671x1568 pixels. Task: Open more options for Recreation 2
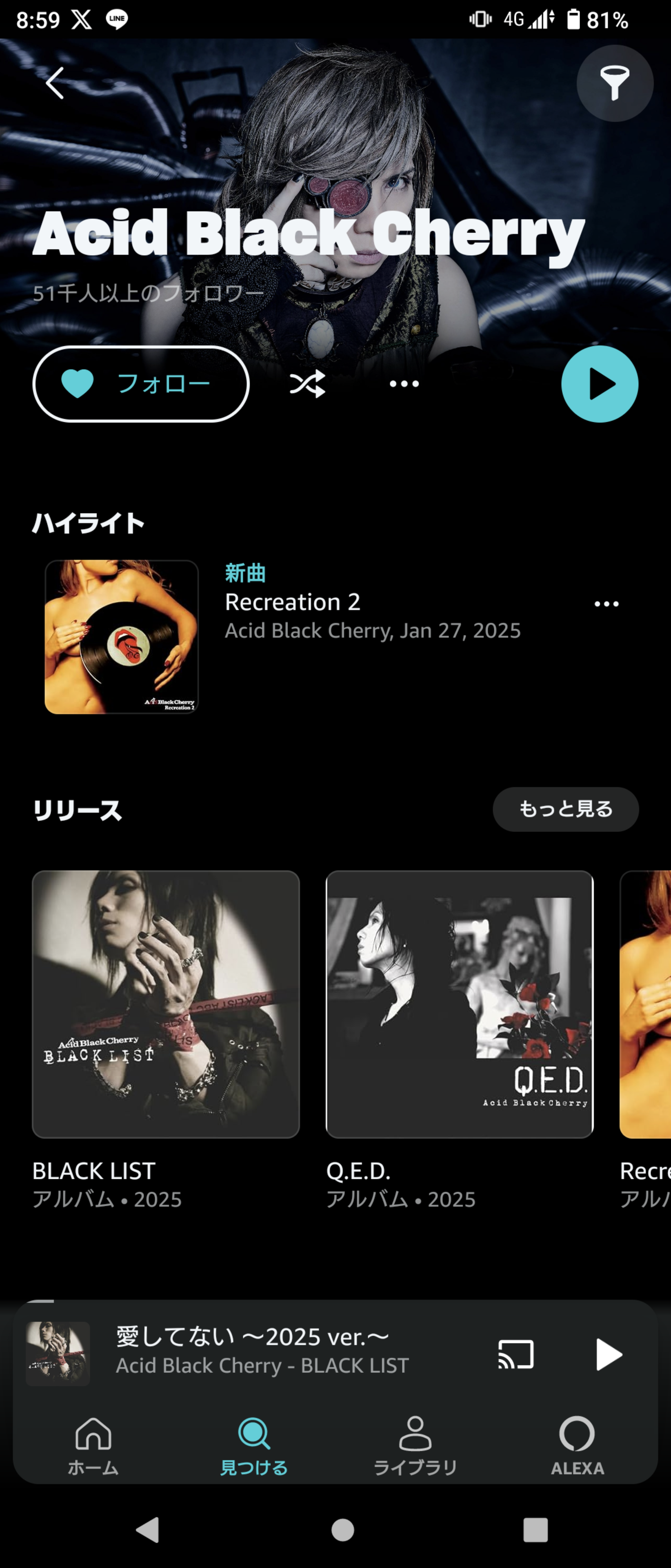tap(606, 604)
